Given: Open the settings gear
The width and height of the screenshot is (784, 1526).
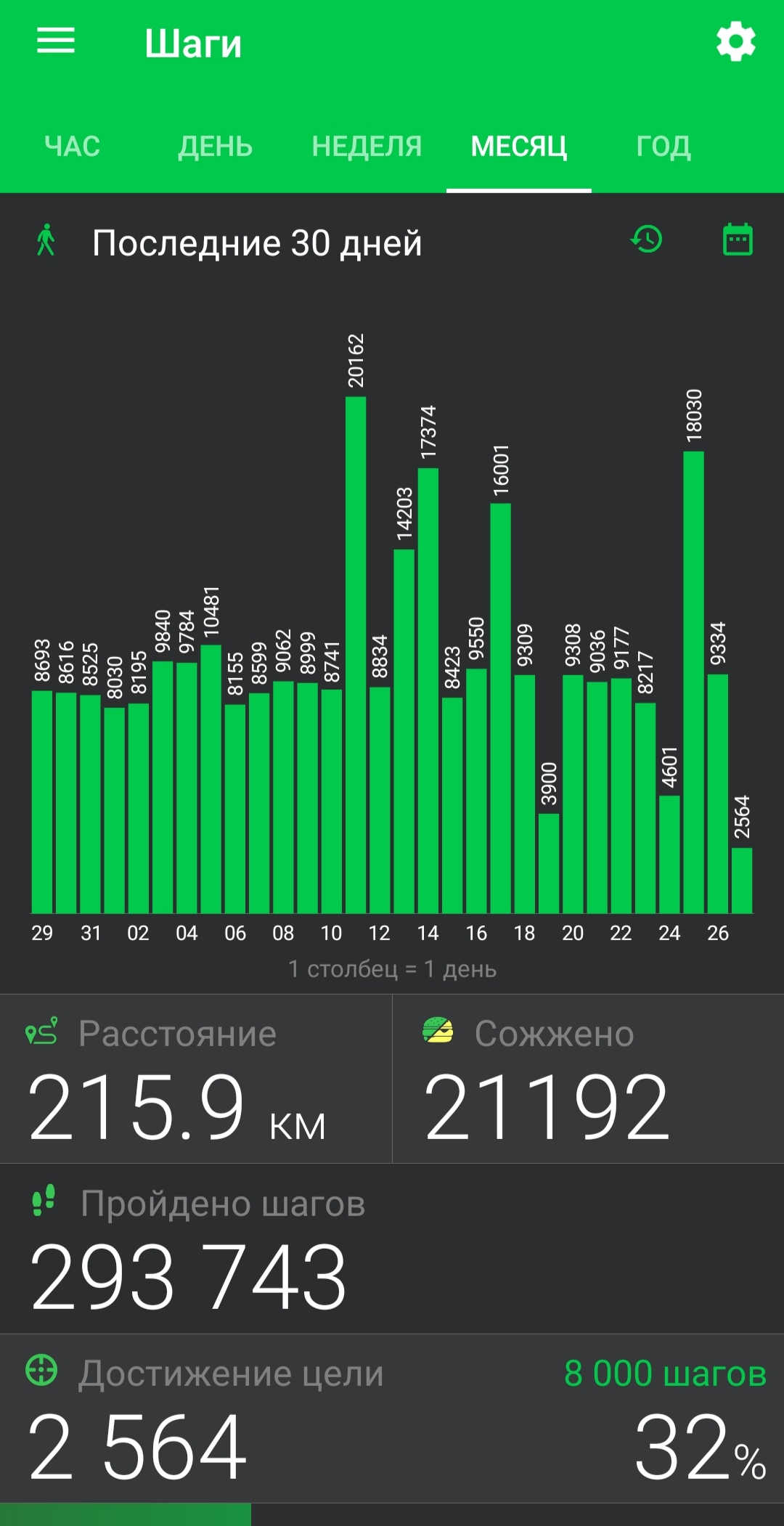Looking at the screenshot, I should tap(736, 41).
